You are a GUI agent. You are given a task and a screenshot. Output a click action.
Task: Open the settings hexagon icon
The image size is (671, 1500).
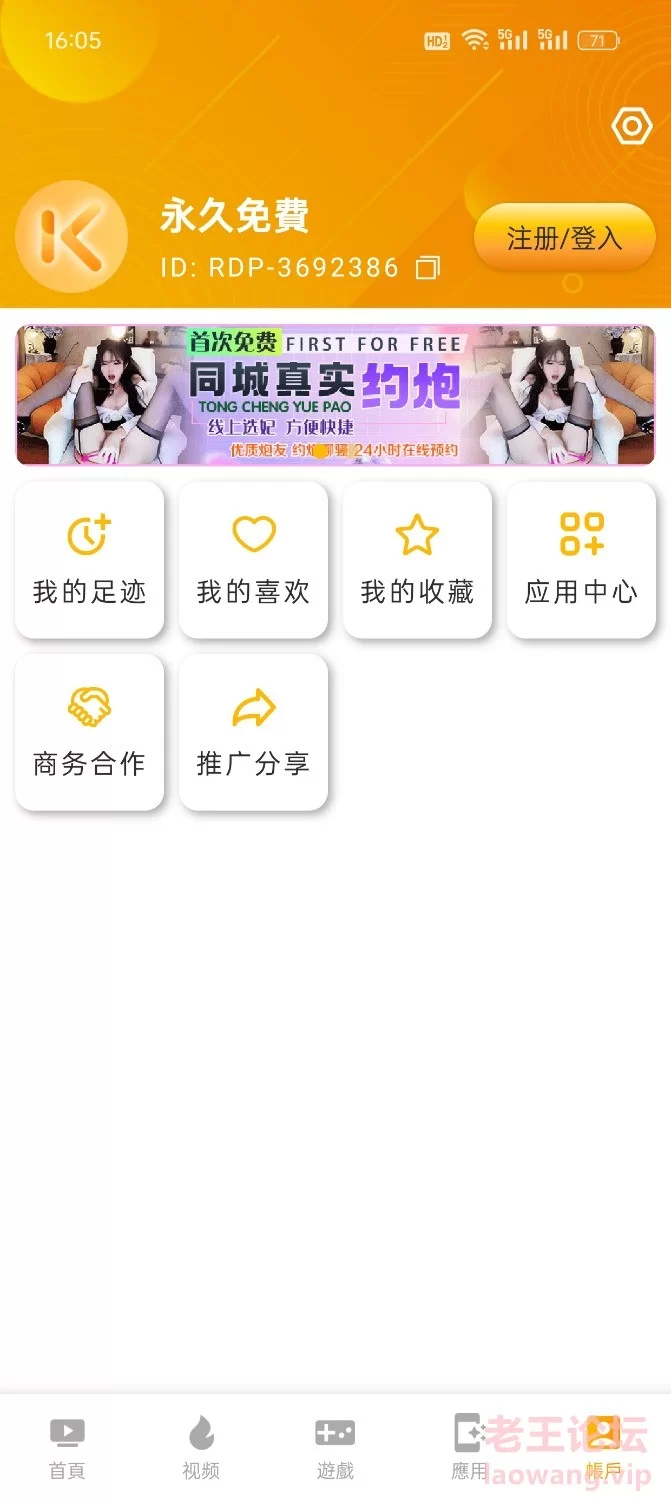click(631, 127)
